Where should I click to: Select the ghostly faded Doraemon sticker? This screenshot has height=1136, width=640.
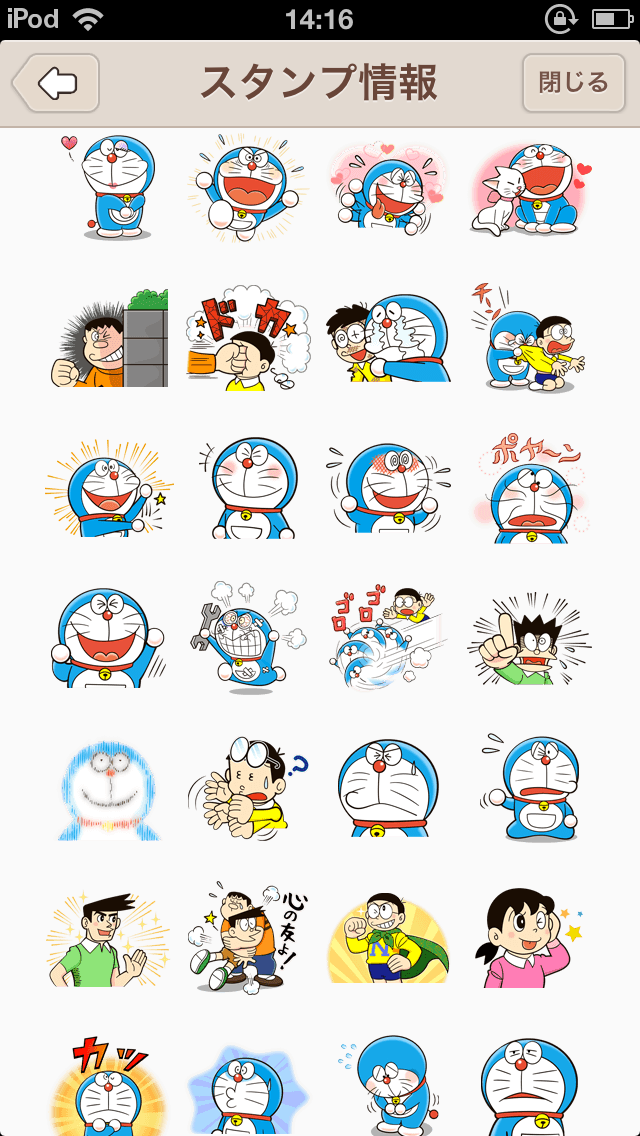[x=108, y=786]
